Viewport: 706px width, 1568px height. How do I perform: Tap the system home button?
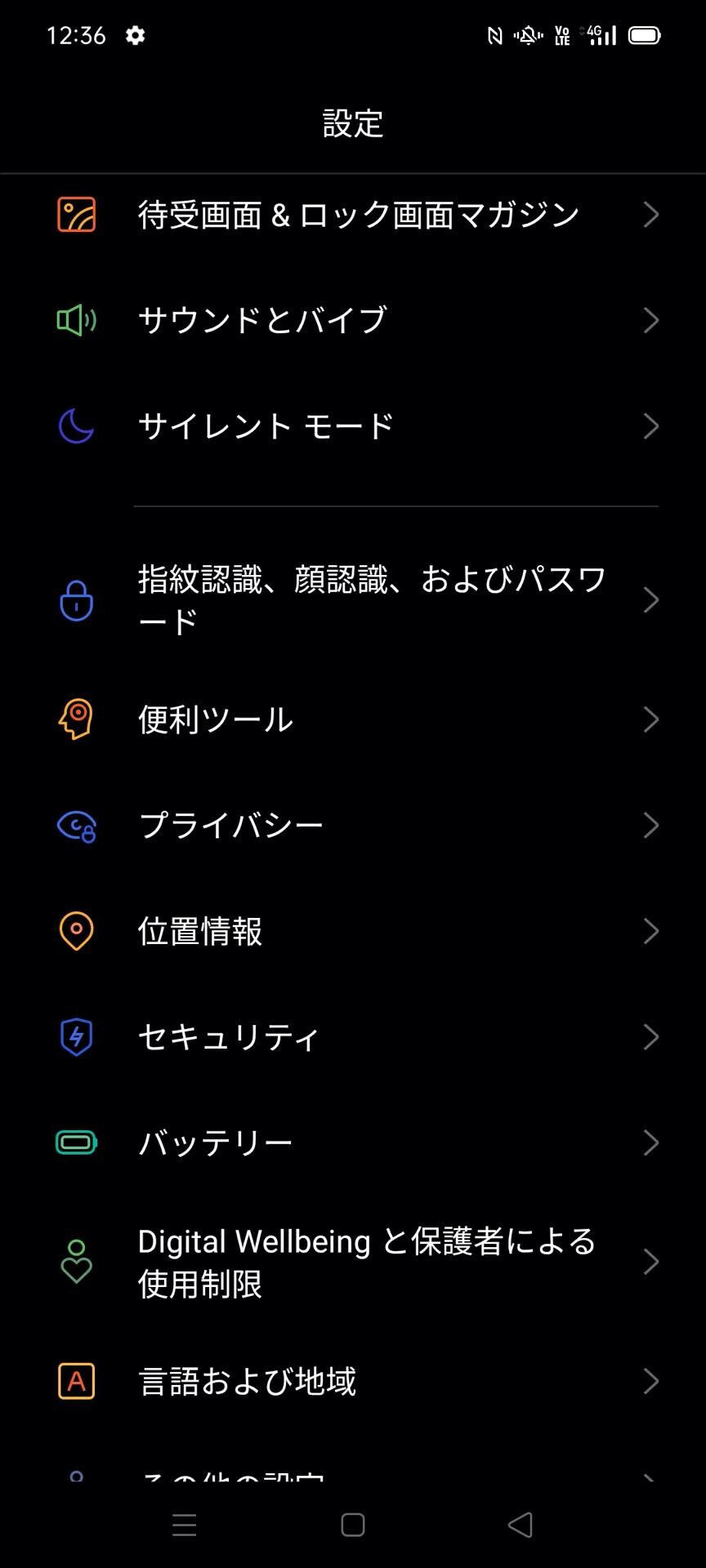click(x=353, y=1525)
